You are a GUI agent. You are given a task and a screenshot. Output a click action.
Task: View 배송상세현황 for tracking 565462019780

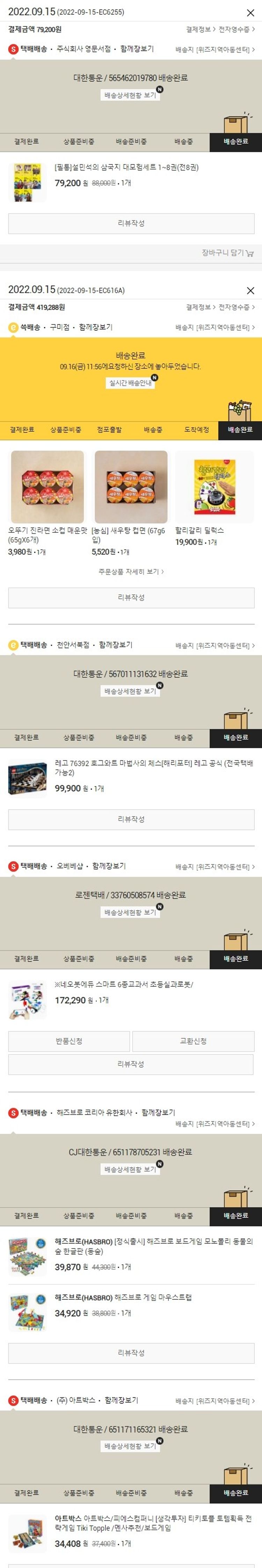130,95
